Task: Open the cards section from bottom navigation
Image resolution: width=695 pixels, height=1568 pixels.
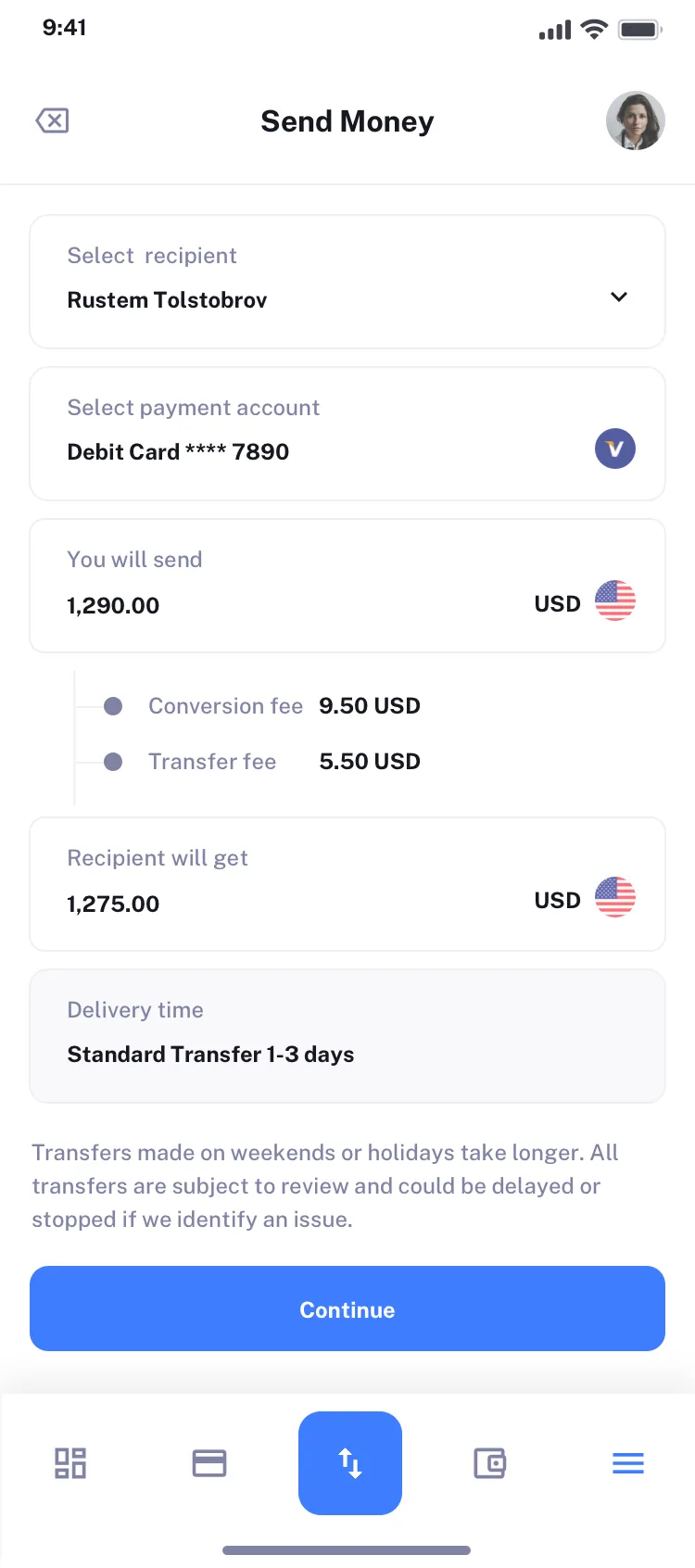Action: [209, 1462]
